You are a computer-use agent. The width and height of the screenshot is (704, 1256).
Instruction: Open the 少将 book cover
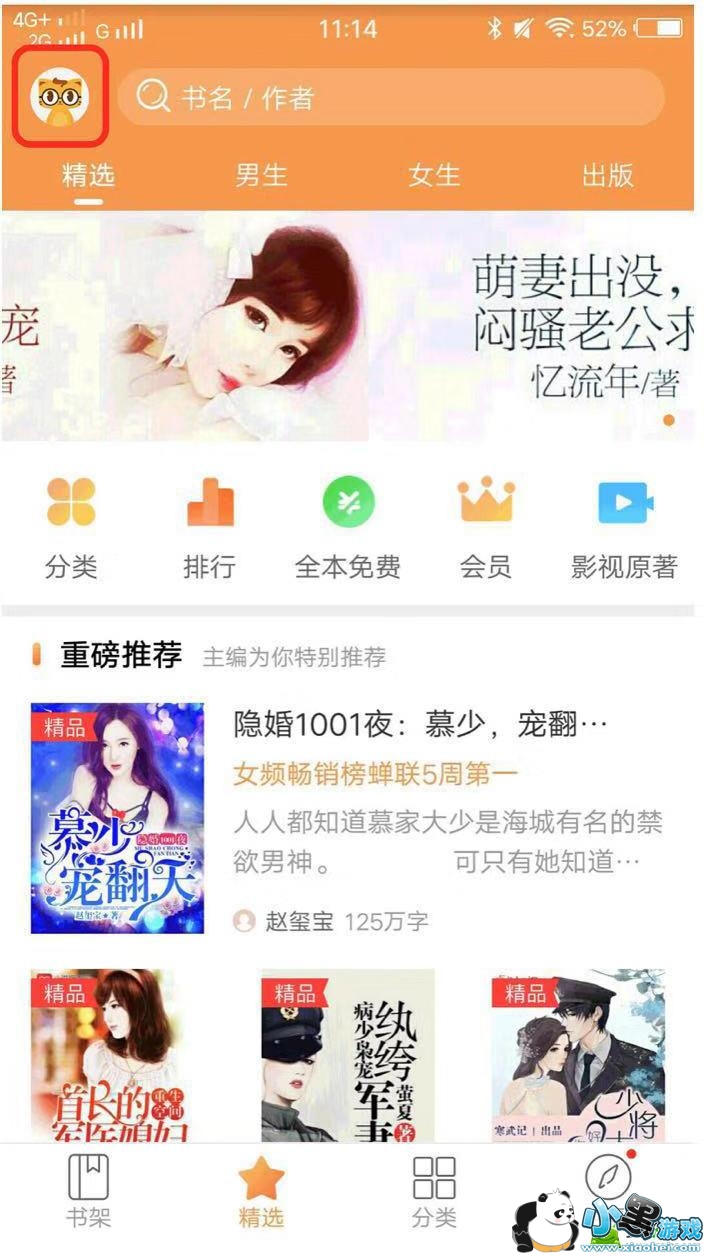click(578, 1056)
